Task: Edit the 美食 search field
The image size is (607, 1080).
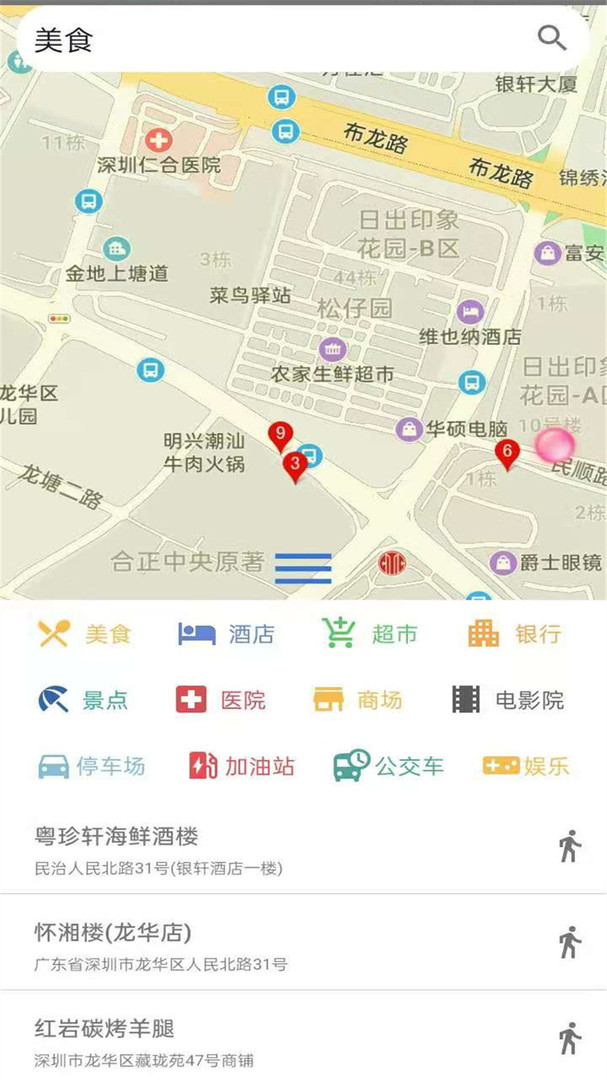Action: [x=270, y=40]
